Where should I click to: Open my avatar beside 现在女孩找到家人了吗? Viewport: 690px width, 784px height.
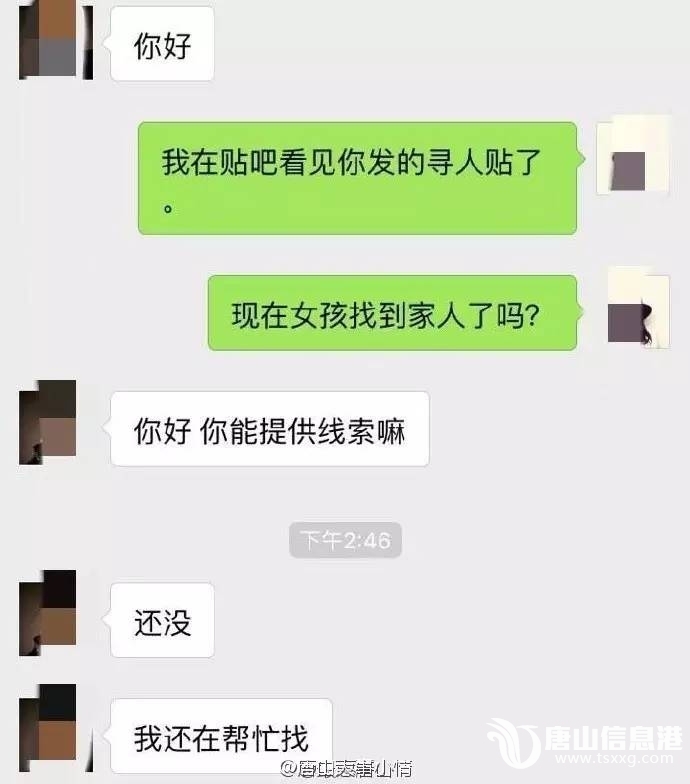click(637, 307)
